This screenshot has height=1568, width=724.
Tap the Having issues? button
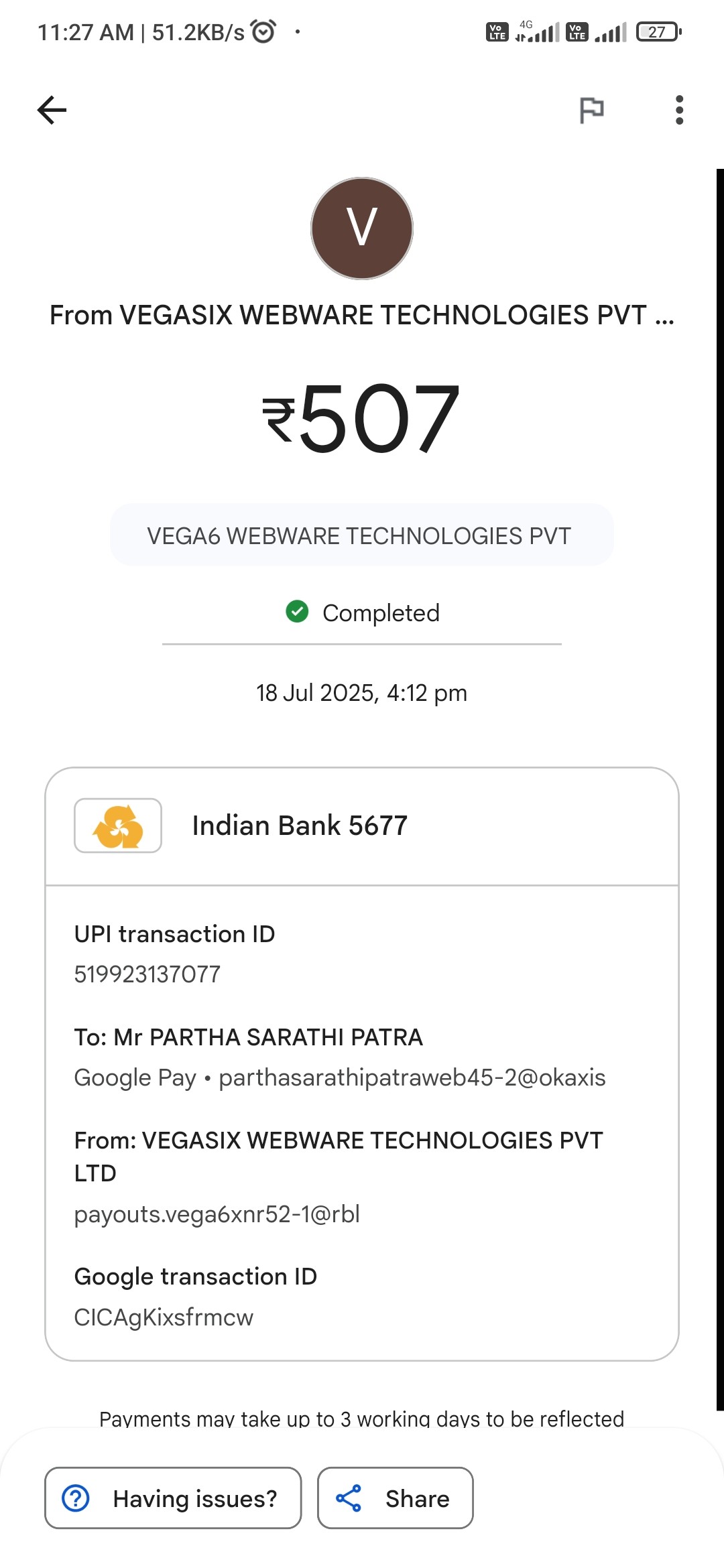[x=173, y=1498]
